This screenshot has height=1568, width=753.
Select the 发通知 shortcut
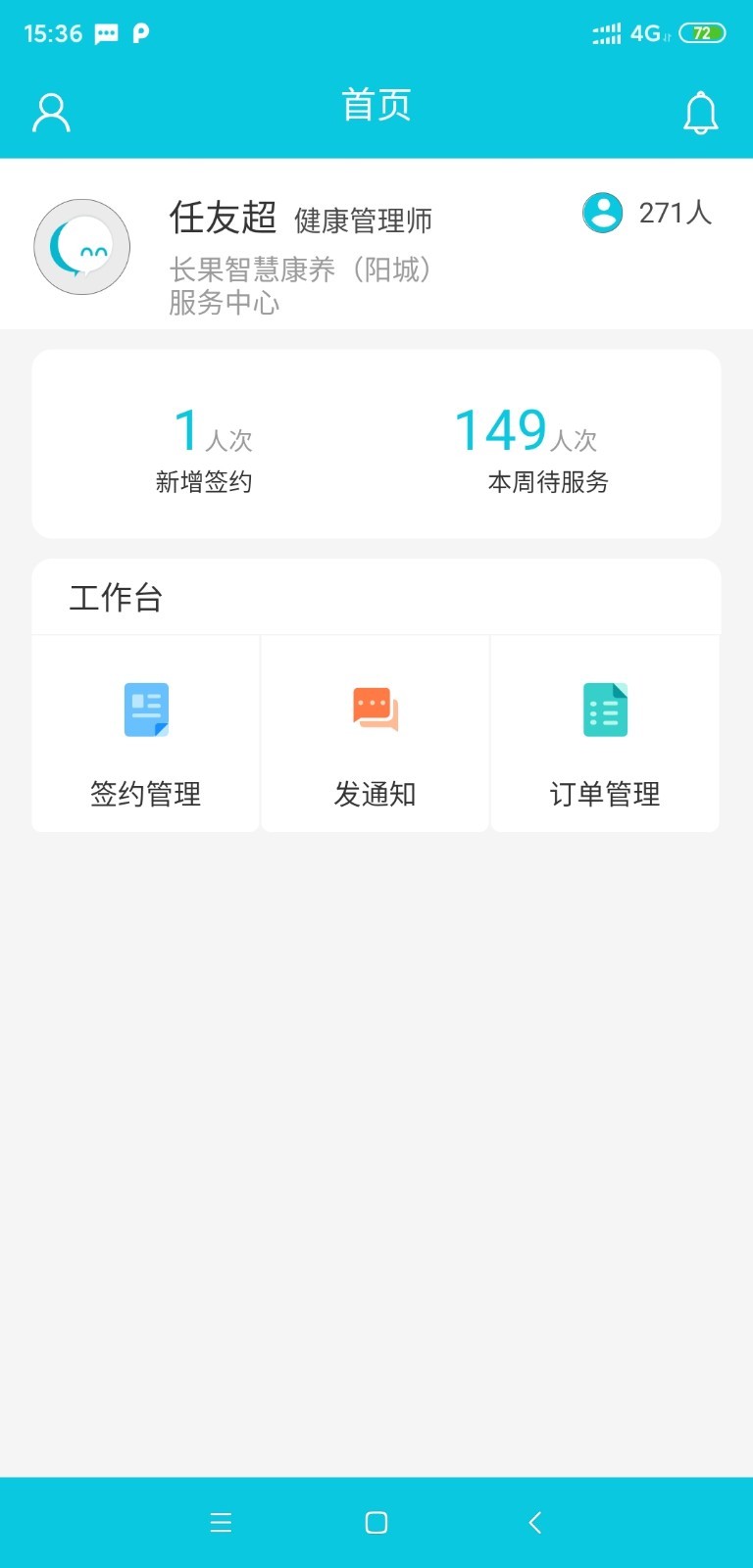376,735
